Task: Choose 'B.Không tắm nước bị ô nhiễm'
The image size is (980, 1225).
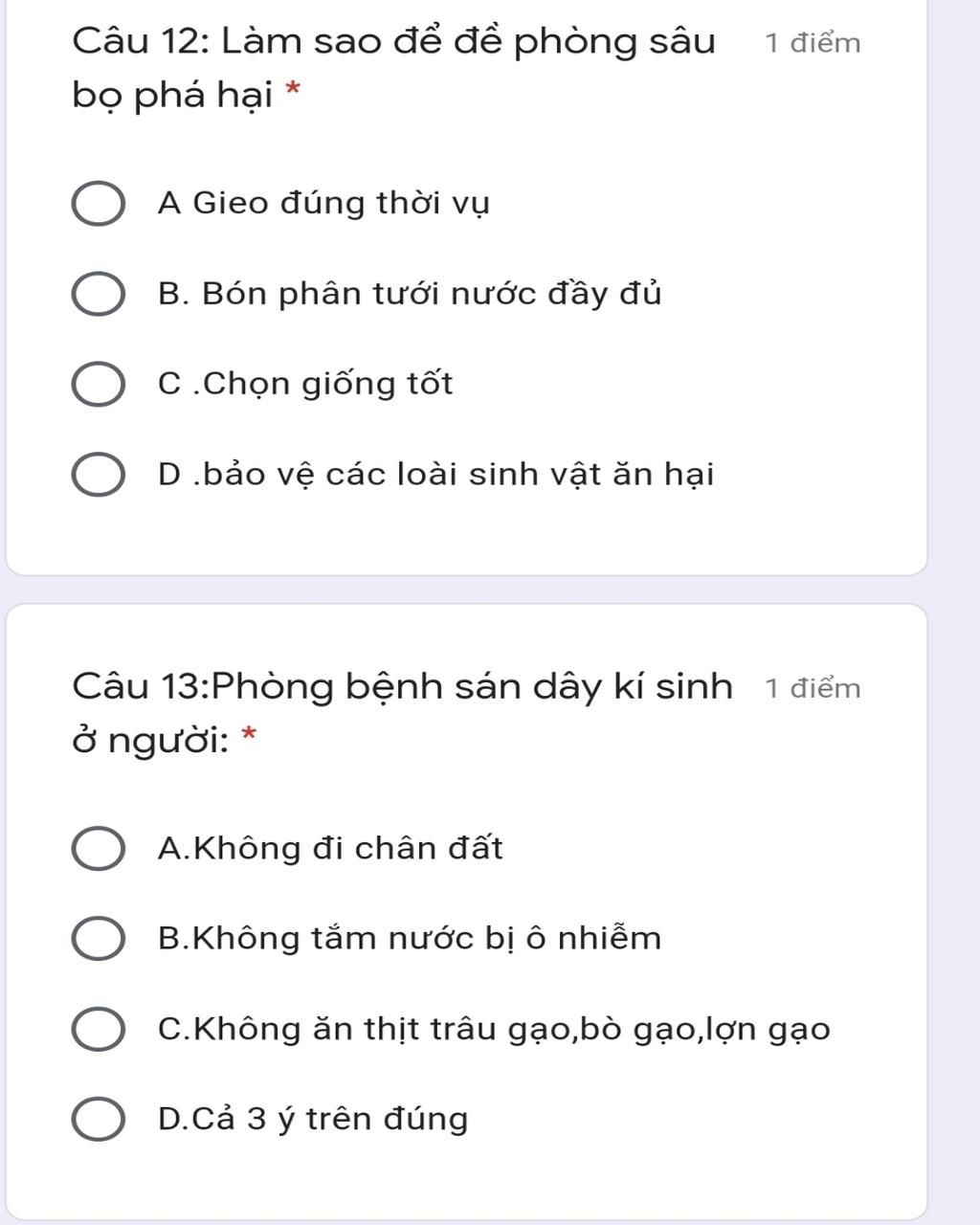Action: [98, 939]
